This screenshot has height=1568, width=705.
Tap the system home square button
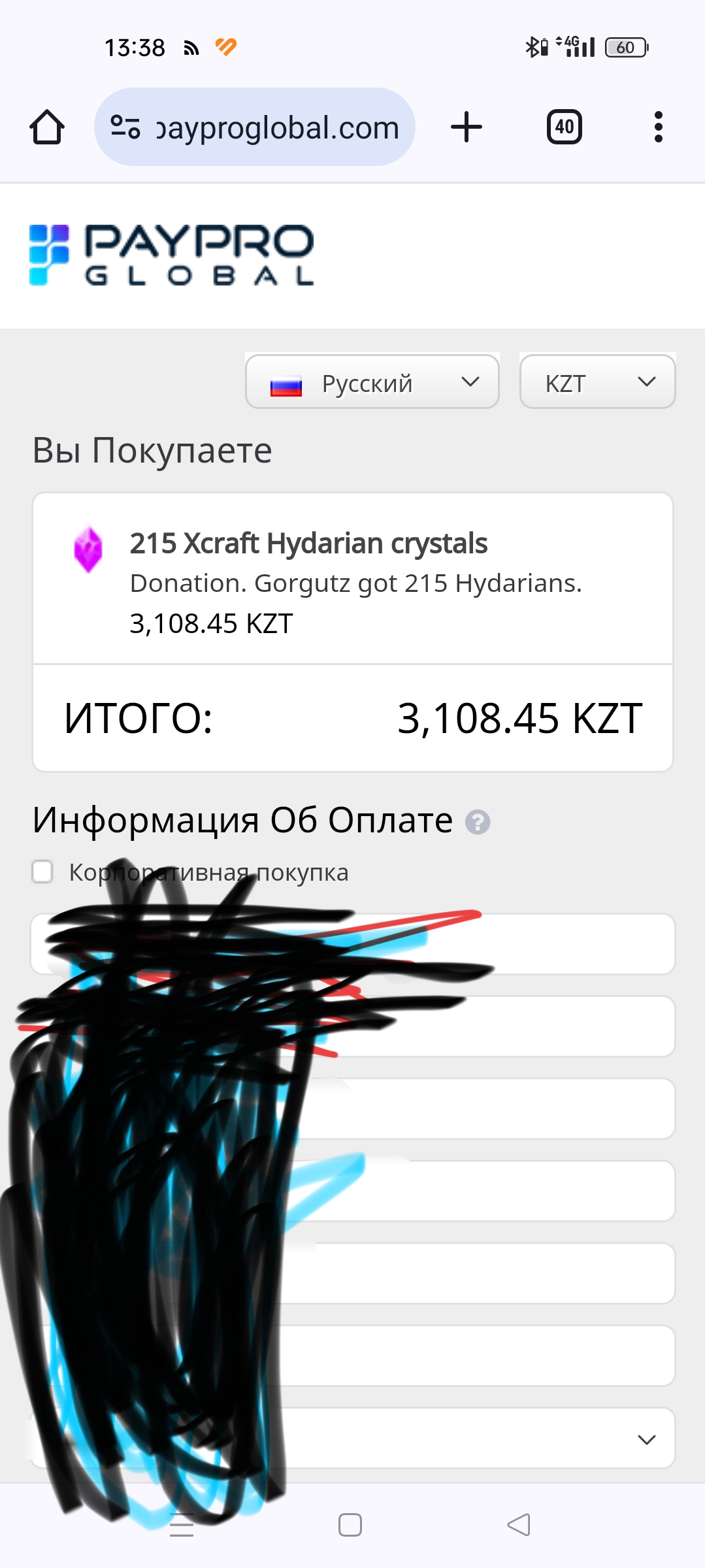[350, 1525]
